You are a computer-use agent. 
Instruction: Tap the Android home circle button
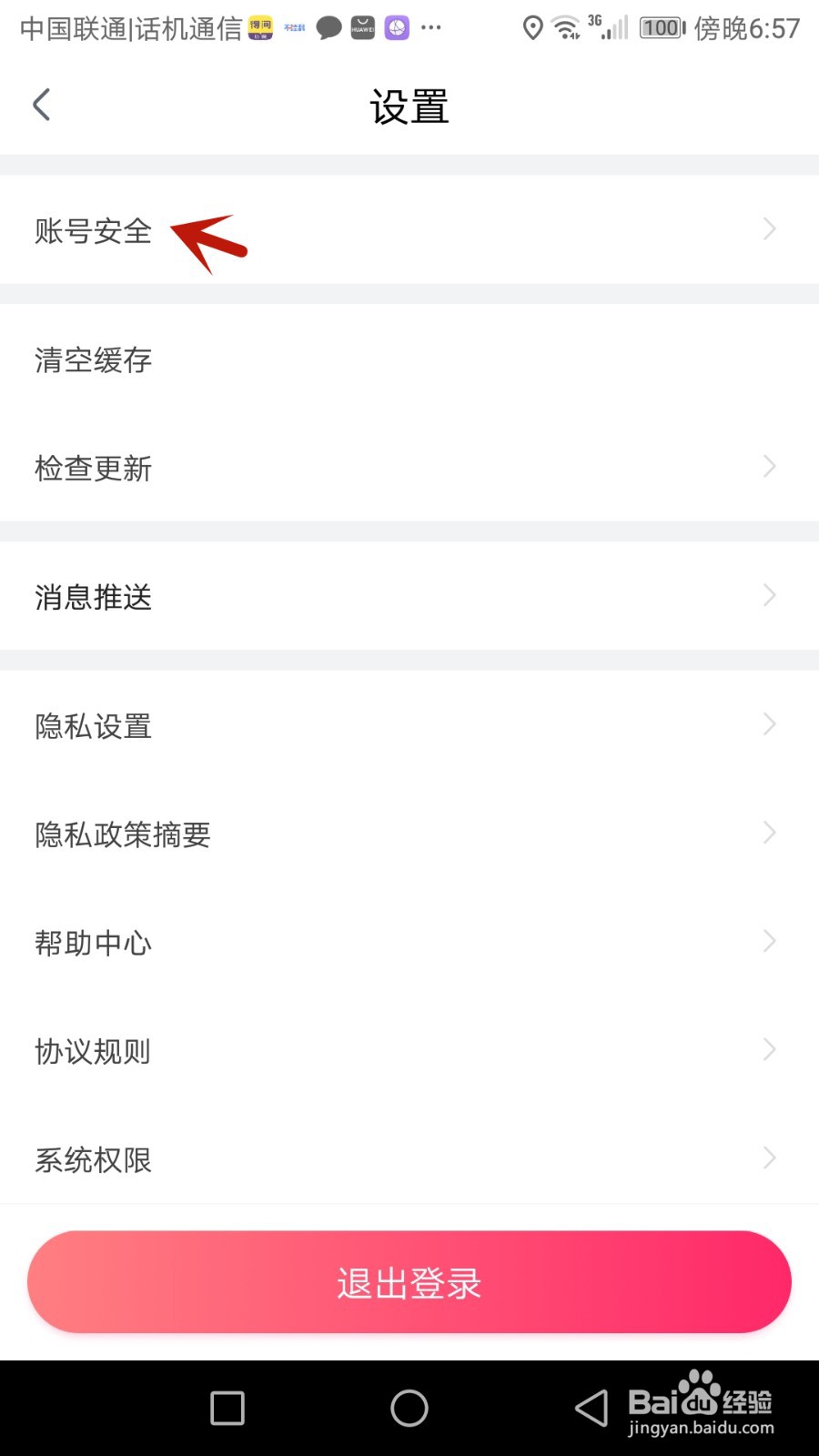[x=409, y=1407]
